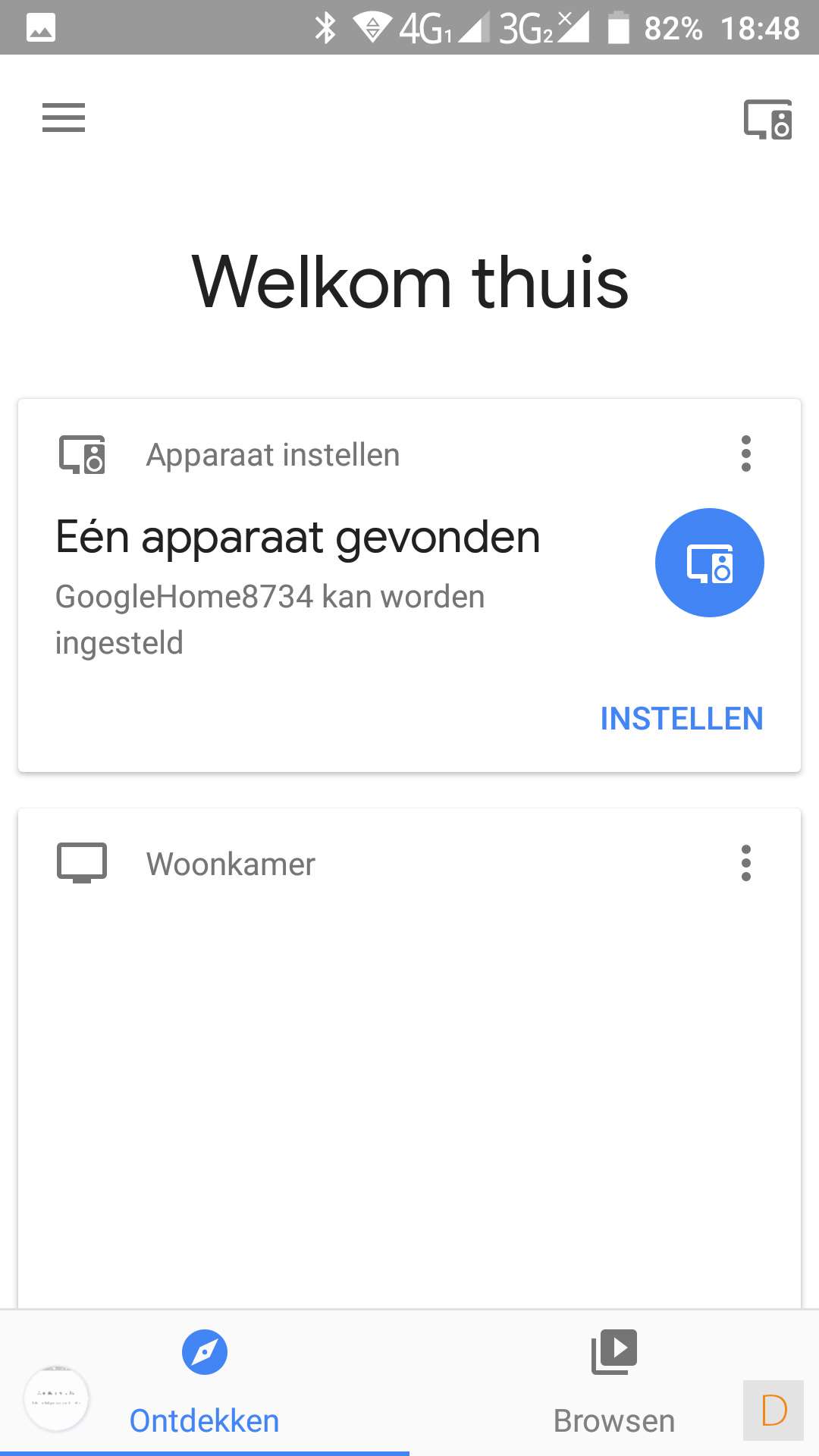The image size is (819, 1456).
Task: Open the devices icon in the top bar
Action: (x=767, y=120)
